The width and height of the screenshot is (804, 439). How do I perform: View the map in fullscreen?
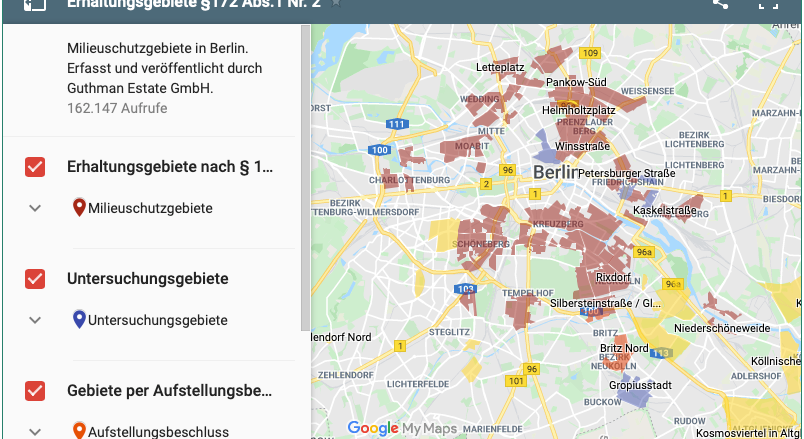767,5
